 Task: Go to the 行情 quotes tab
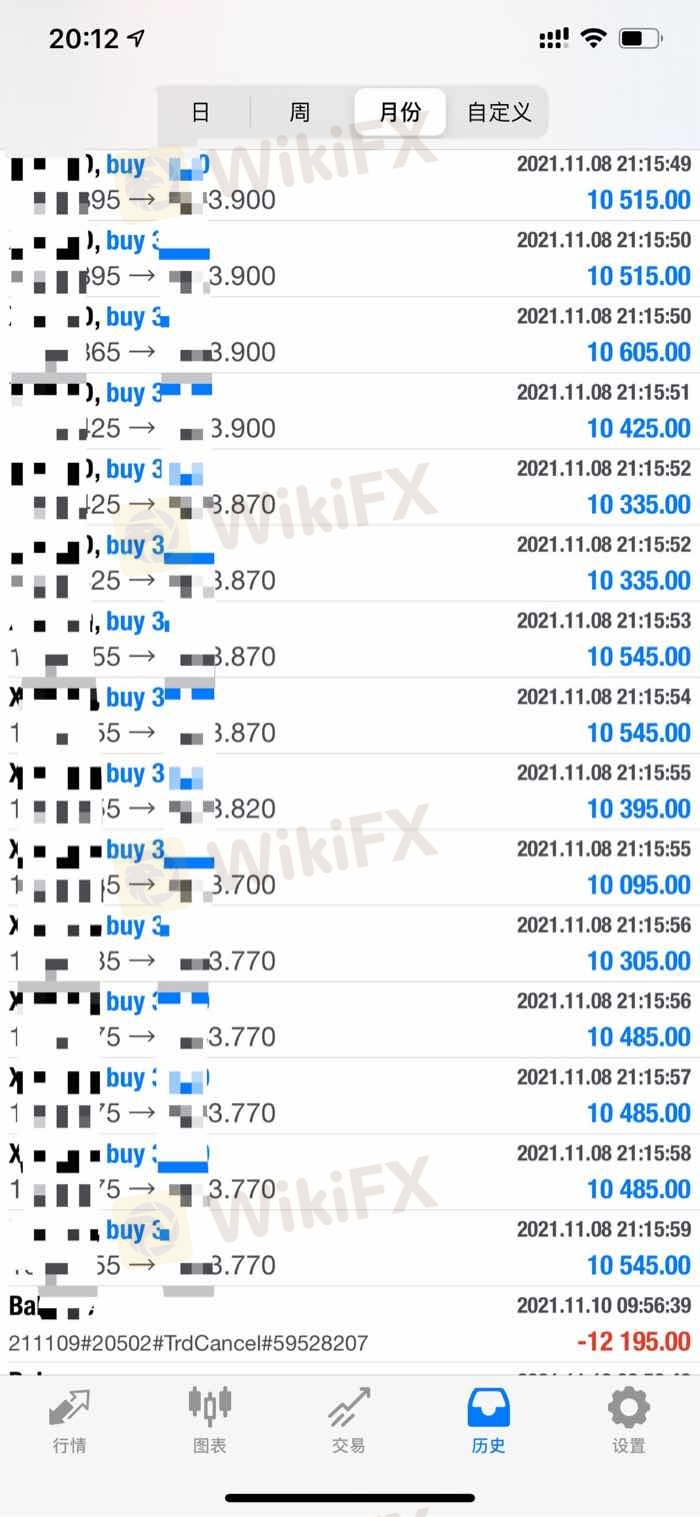(x=70, y=1420)
